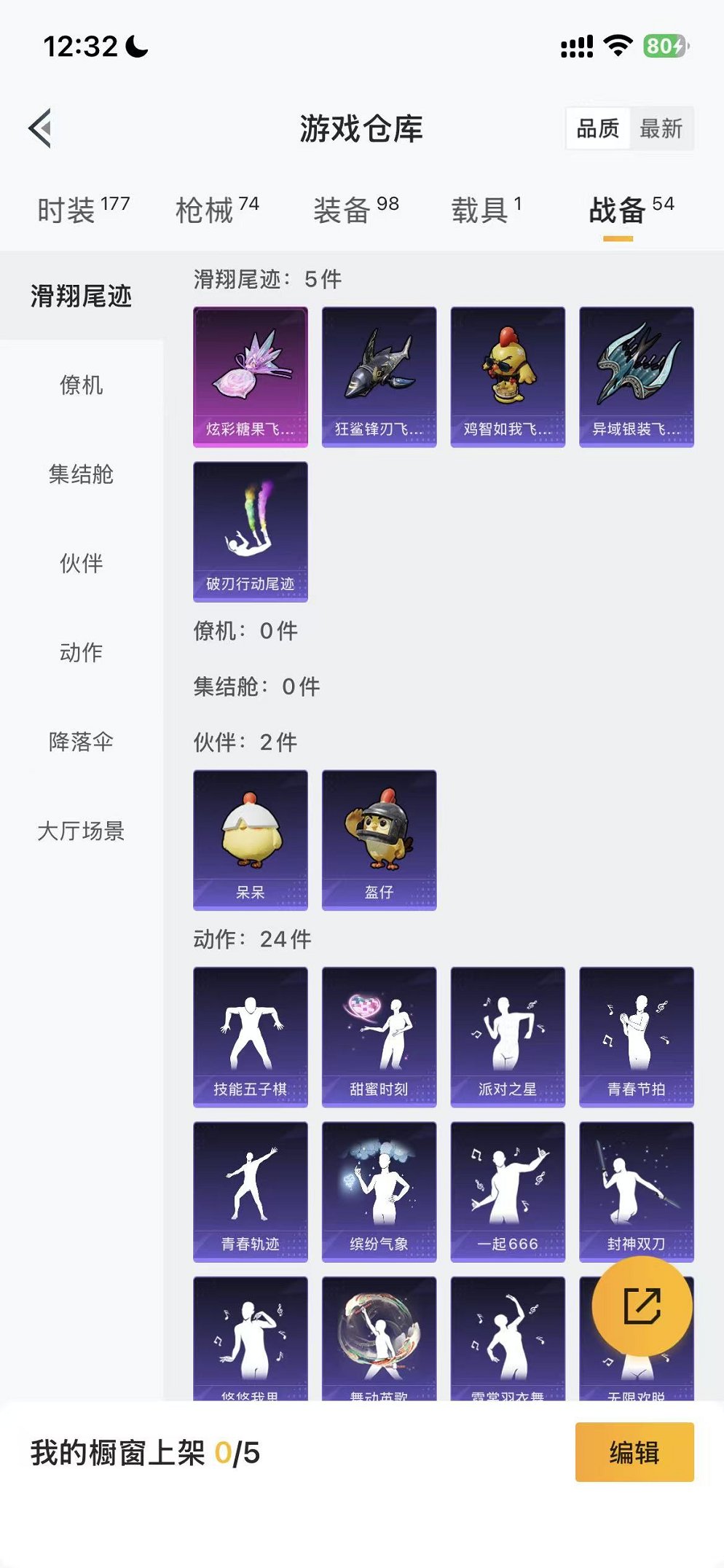The width and height of the screenshot is (724, 1568).
Task: Select the 甜蜜时刻 emote icon
Action: click(x=379, y=1035)
